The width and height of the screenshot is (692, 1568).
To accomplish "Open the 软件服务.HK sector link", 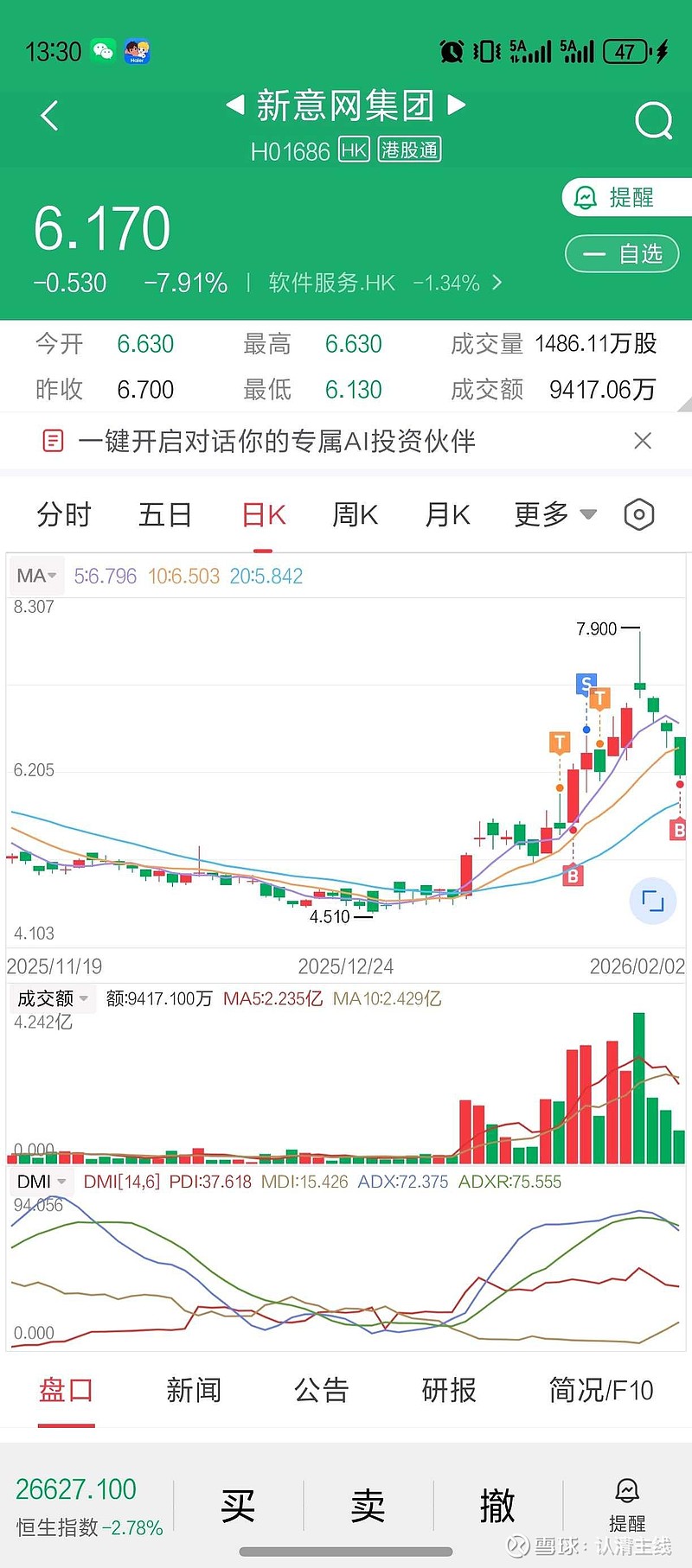I will point(385,284).
